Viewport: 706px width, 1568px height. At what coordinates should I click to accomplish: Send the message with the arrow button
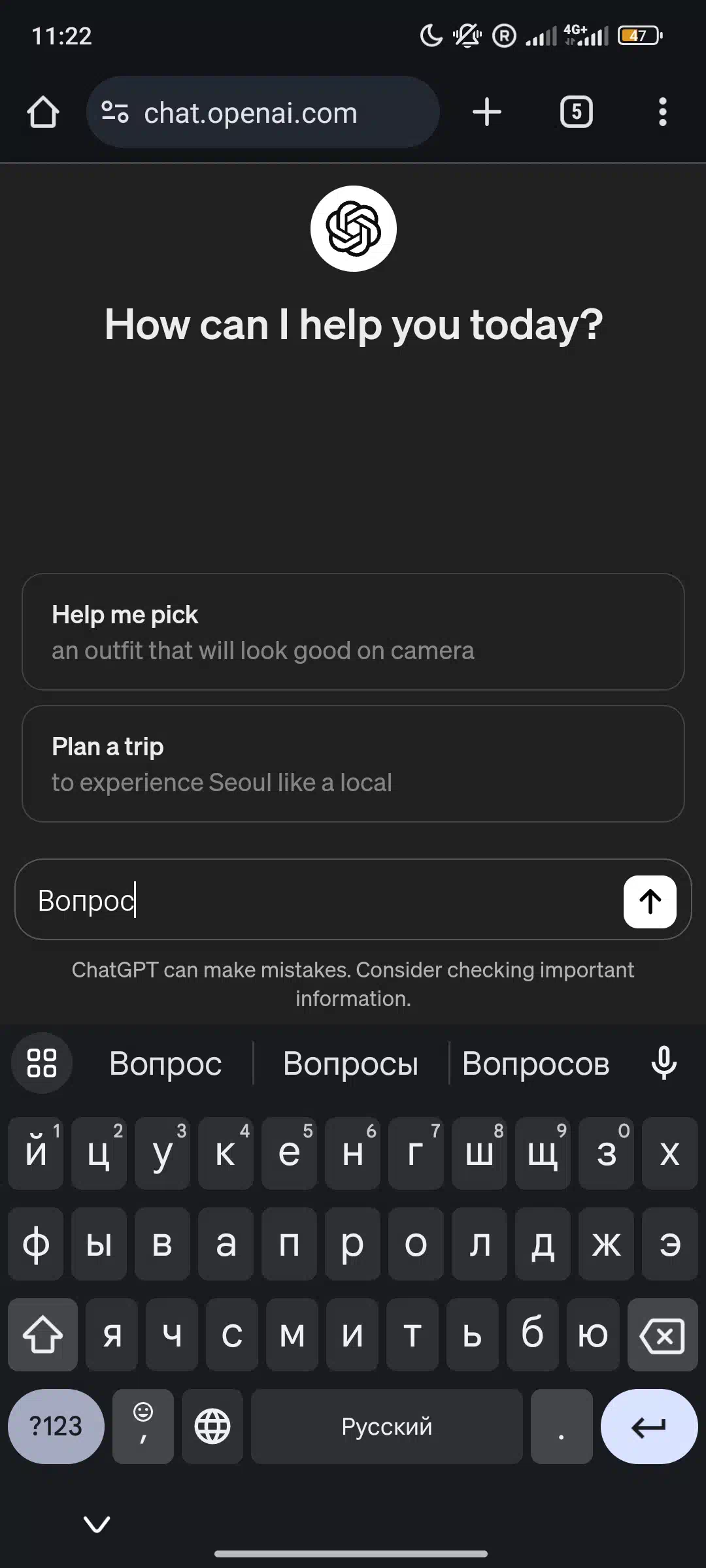[x=650, y=901]
